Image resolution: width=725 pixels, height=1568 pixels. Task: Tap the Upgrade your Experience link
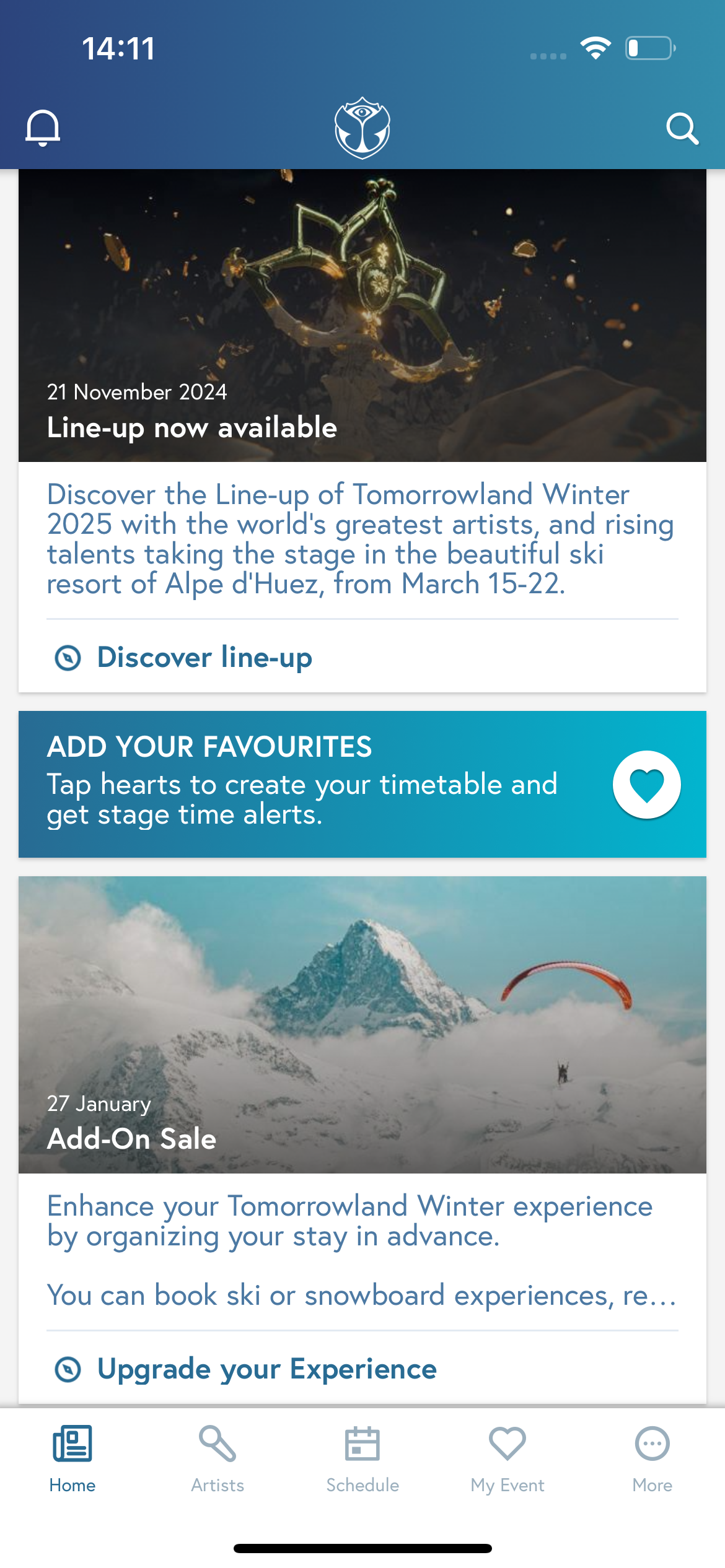[x=266, y=1369]
